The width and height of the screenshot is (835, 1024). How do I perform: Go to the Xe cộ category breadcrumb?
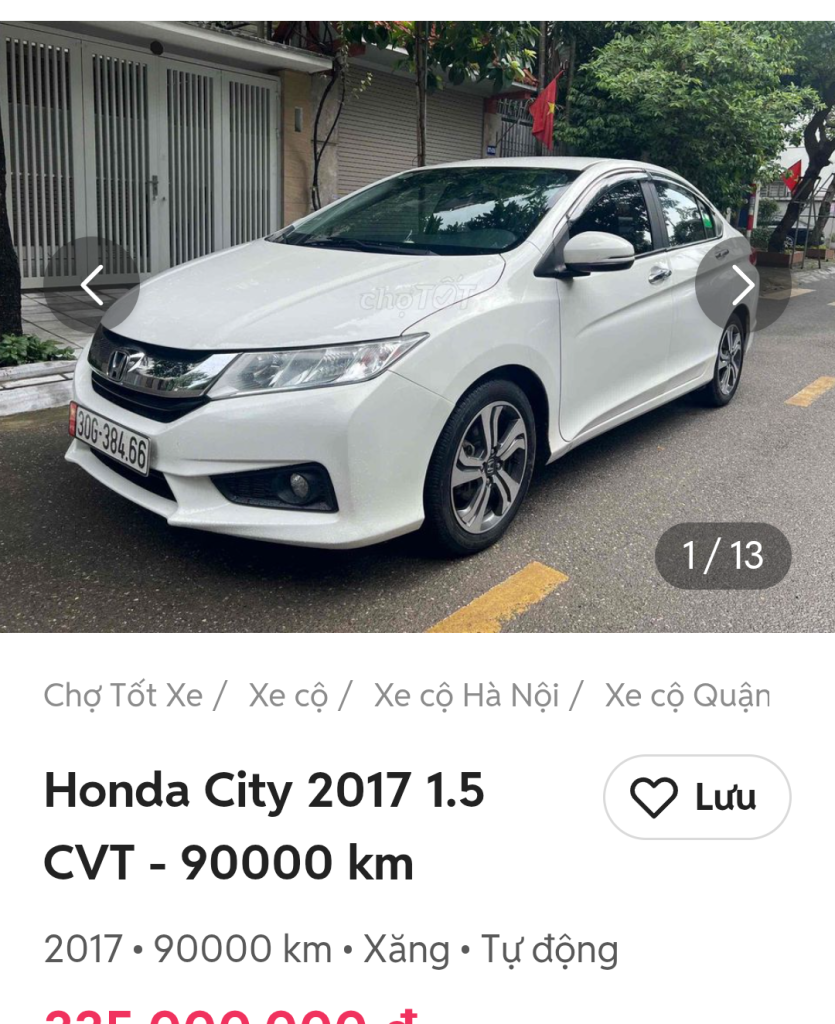click(x=288, y=695)
